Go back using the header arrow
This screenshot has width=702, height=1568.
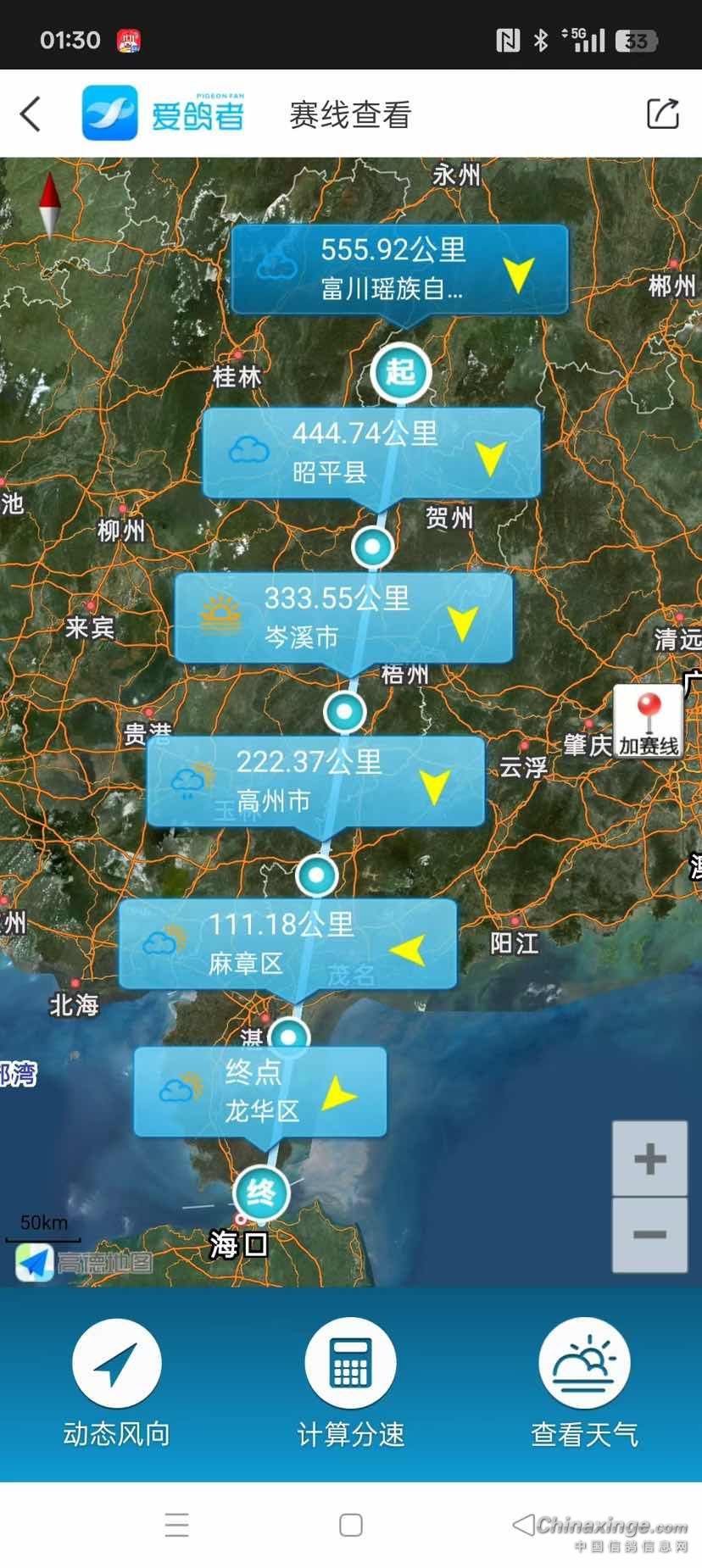pos(31,114)
